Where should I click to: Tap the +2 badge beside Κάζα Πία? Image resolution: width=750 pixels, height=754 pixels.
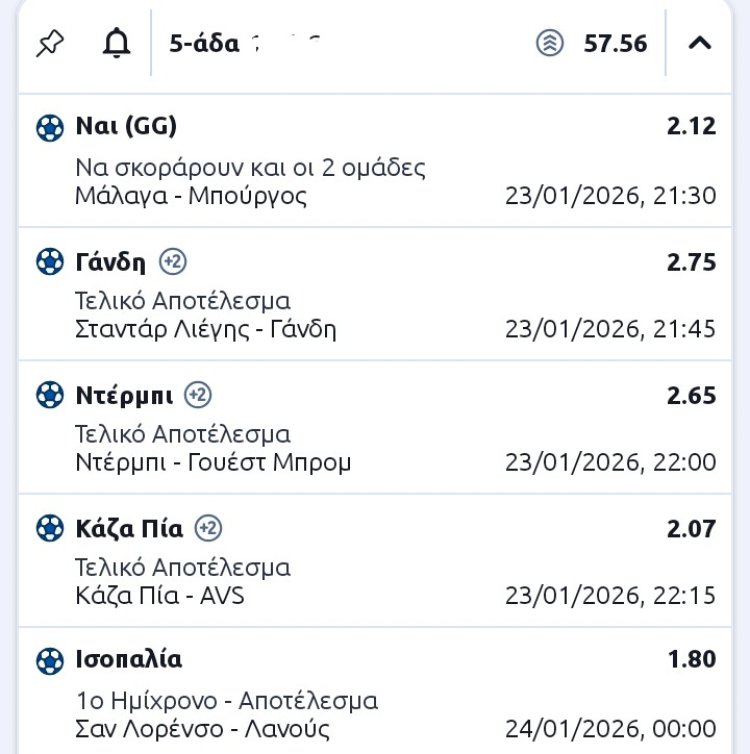coord(208,528)
